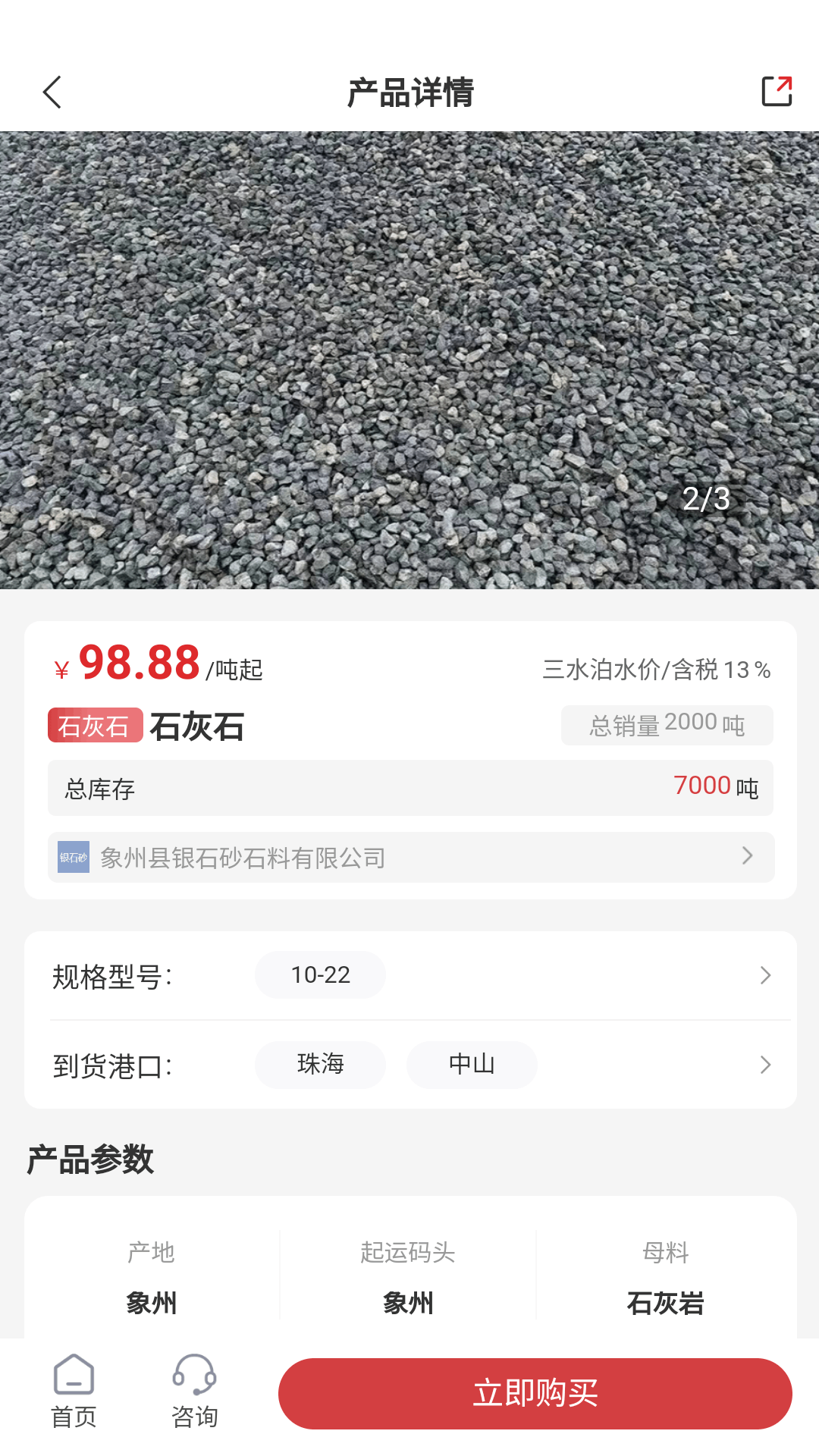Click the red 石灰石 category tag

[95, 726]
